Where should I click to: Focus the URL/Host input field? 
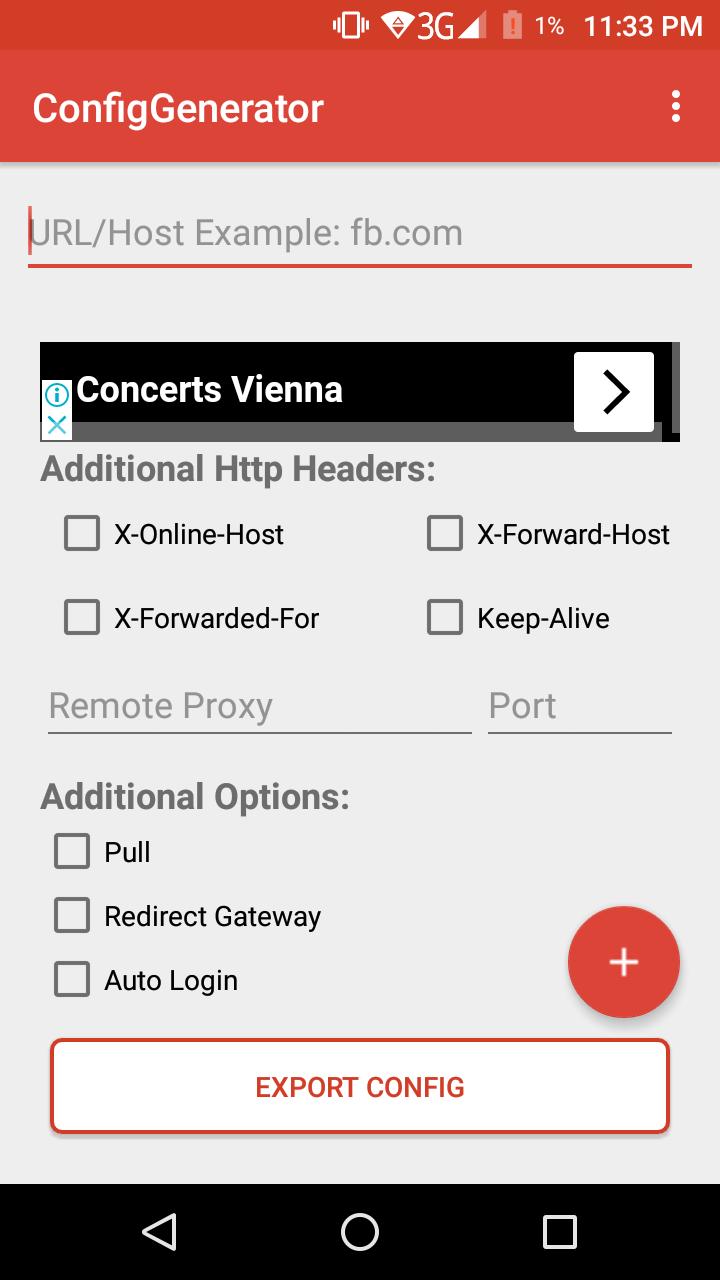(360, 234)
